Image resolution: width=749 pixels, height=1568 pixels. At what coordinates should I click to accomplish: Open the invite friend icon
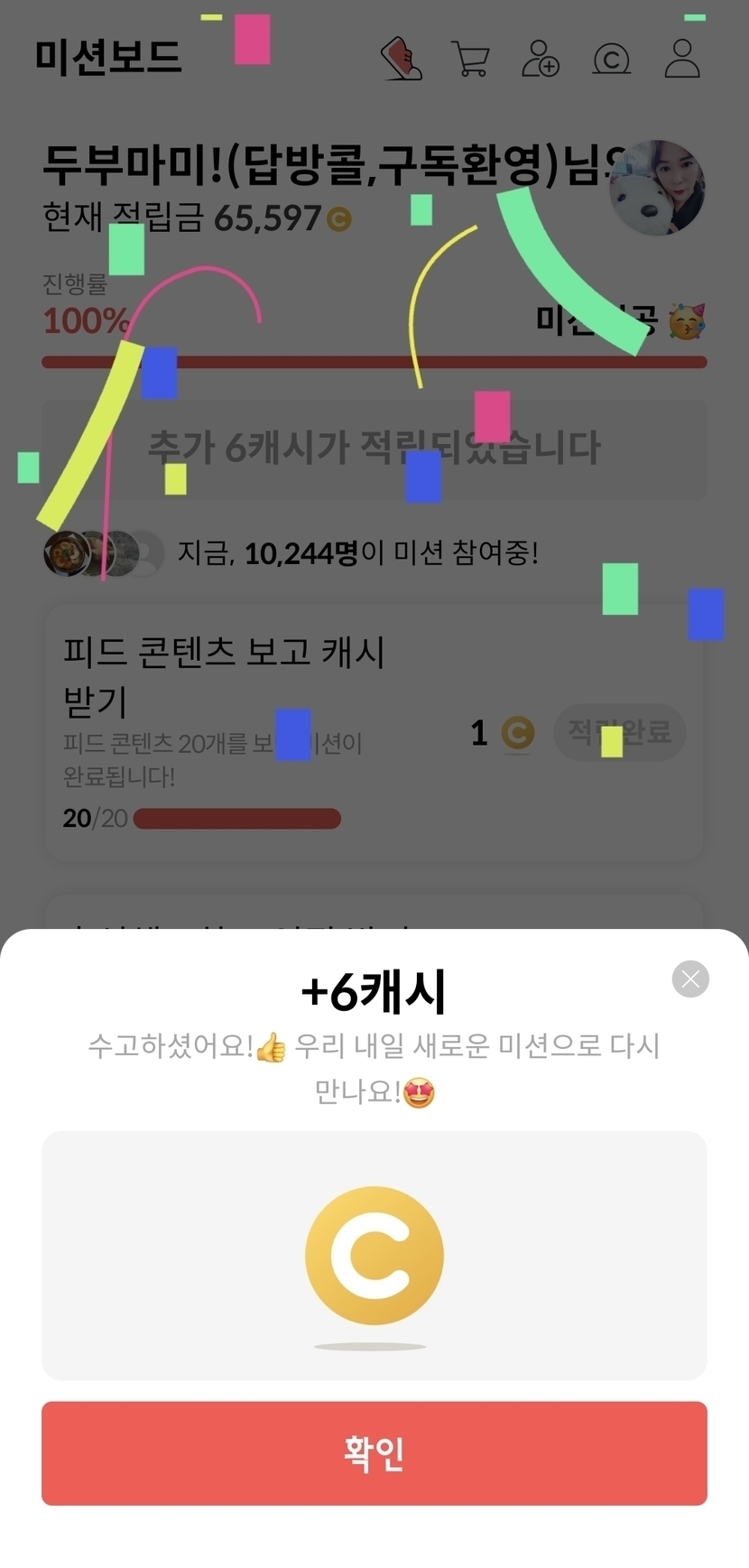pyautogui.click(x=541, y=60)
